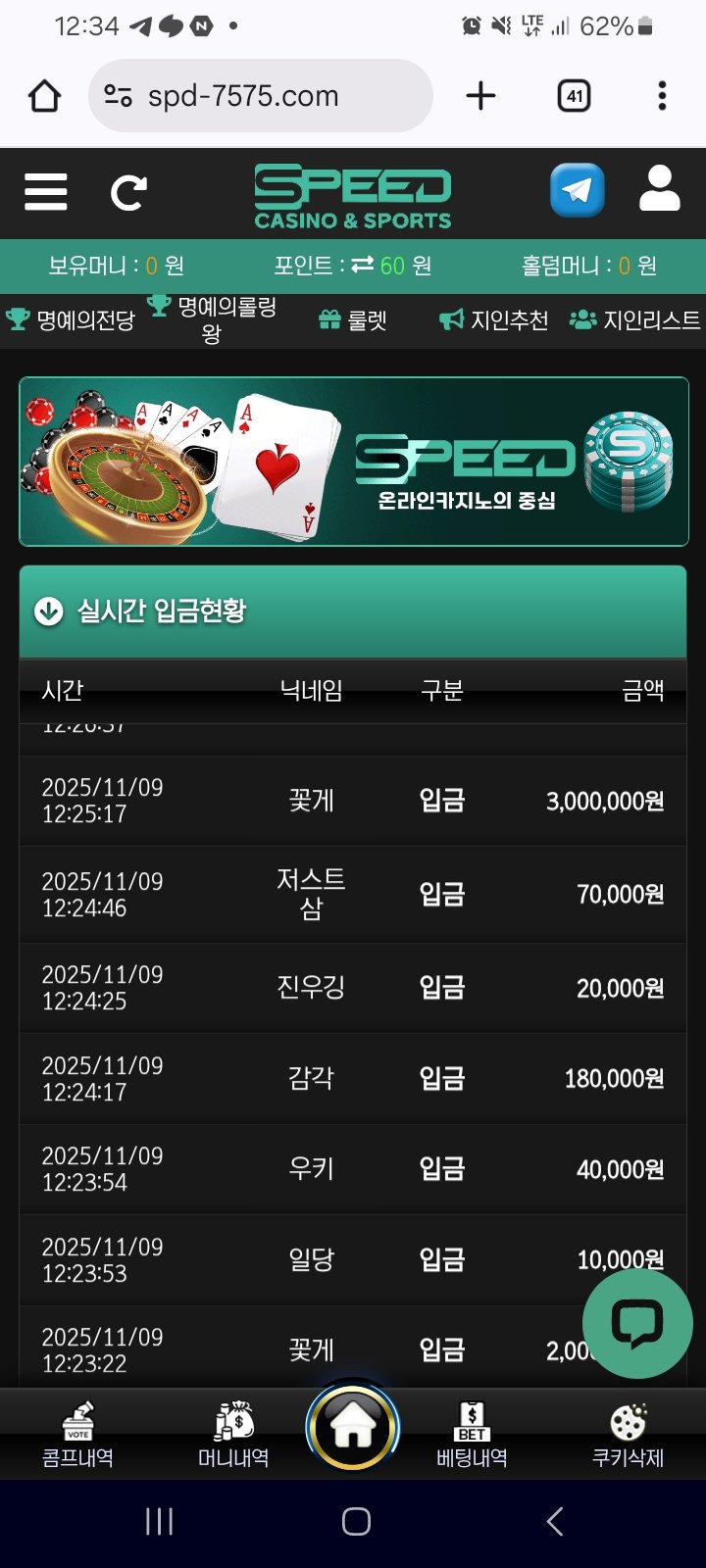Open the live chat bubble
Image resolution: width=706 pixels, height=1568 pixels.
pos(637,1324)
